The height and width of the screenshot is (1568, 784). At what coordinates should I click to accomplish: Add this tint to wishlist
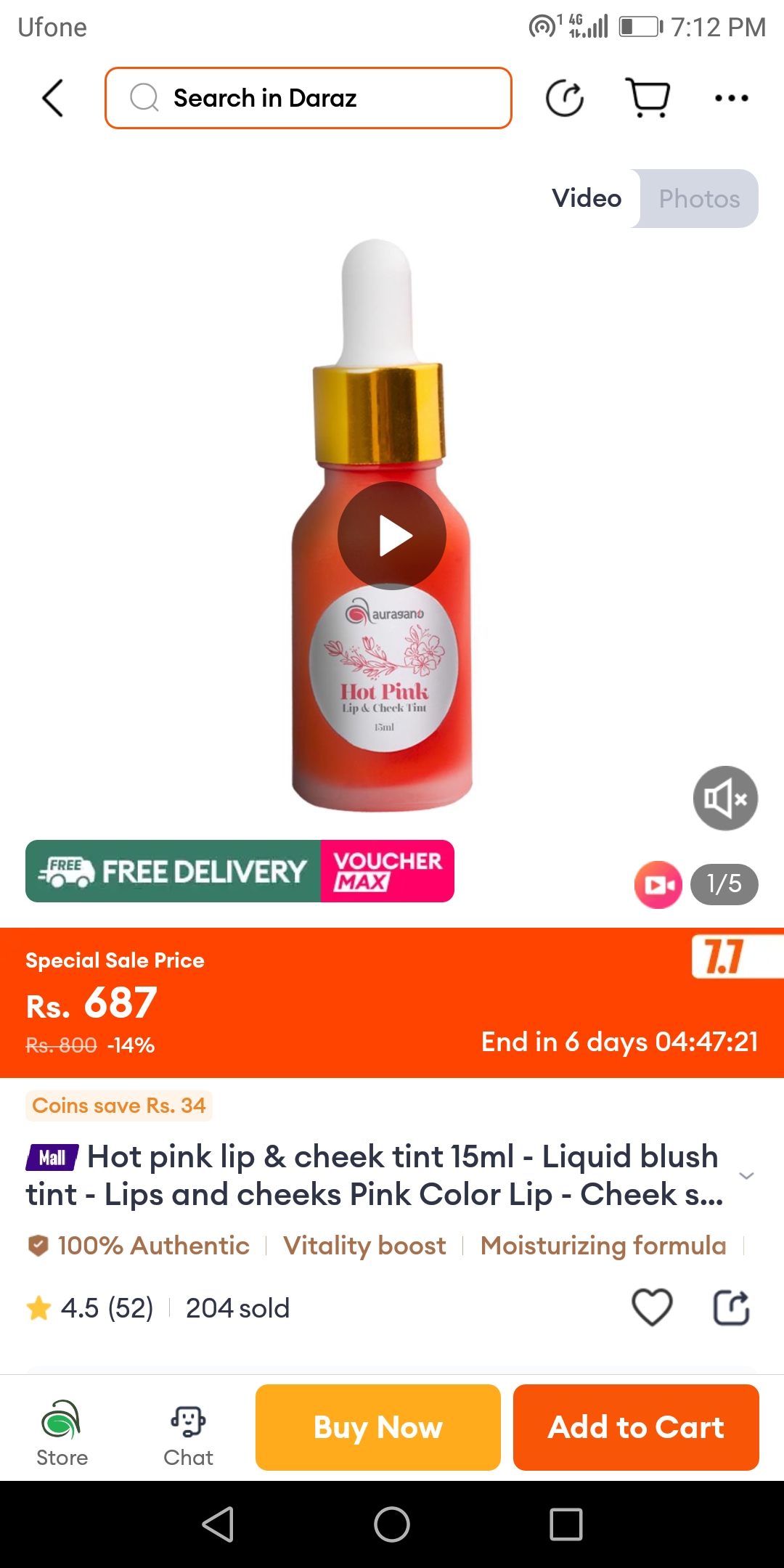click(652, 1307)
